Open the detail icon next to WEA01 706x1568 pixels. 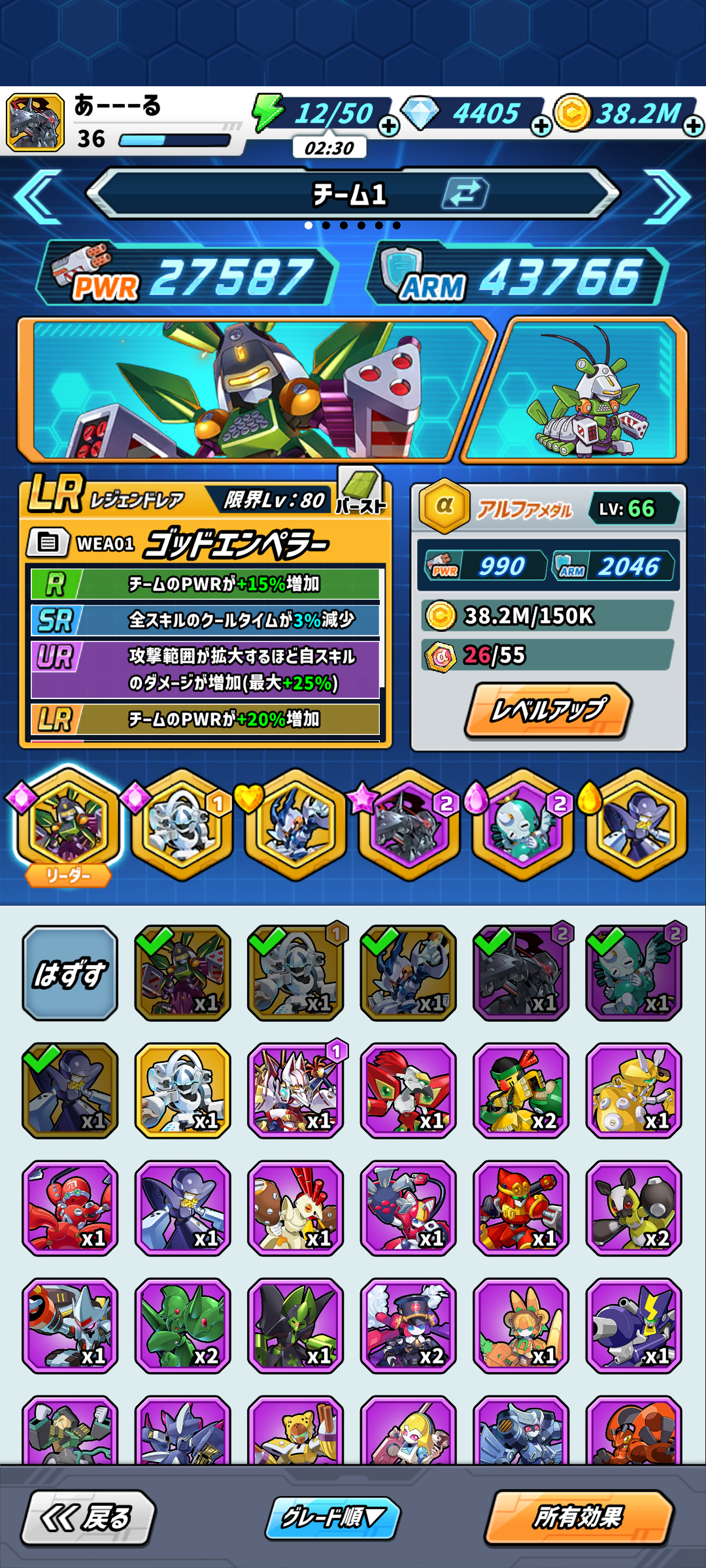point(48,542)
